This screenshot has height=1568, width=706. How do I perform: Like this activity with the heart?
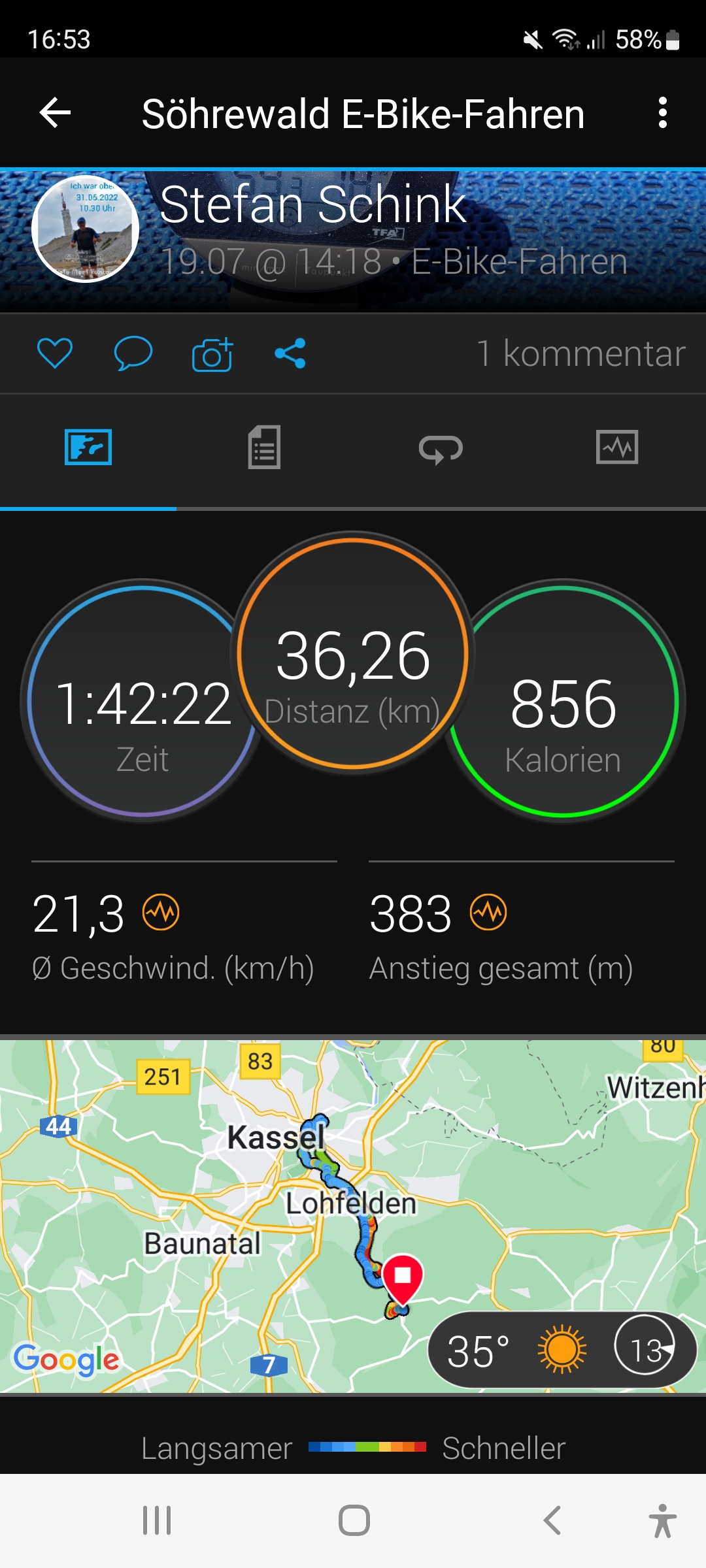click(x=55, y=353)
